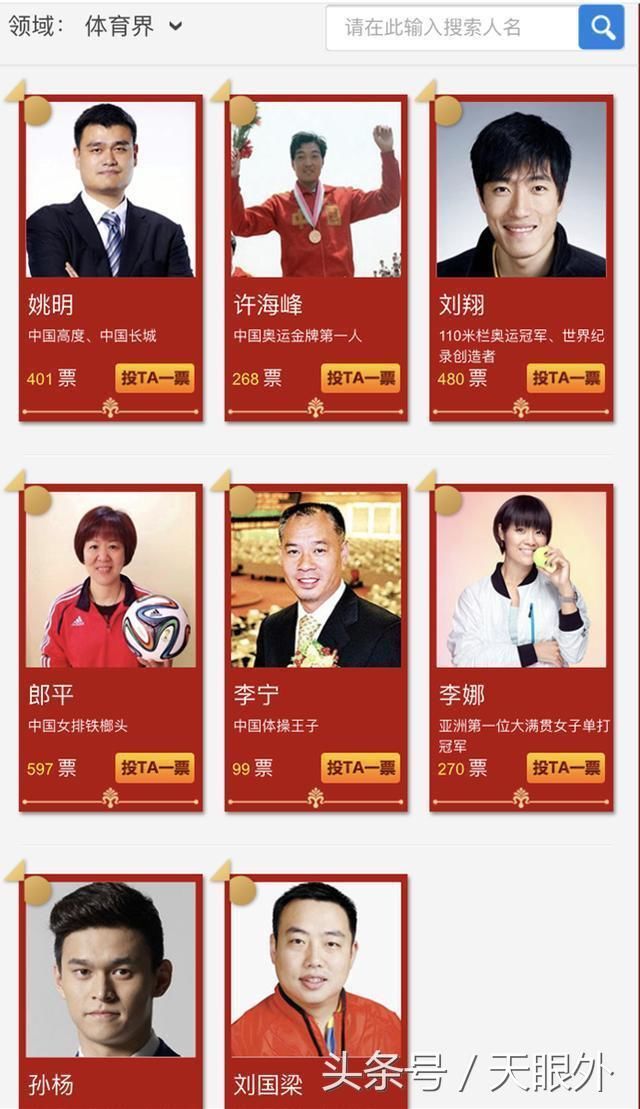640x1109 pixels.
Task: View 孙杨's candidate card
Action: click(110, 970)
